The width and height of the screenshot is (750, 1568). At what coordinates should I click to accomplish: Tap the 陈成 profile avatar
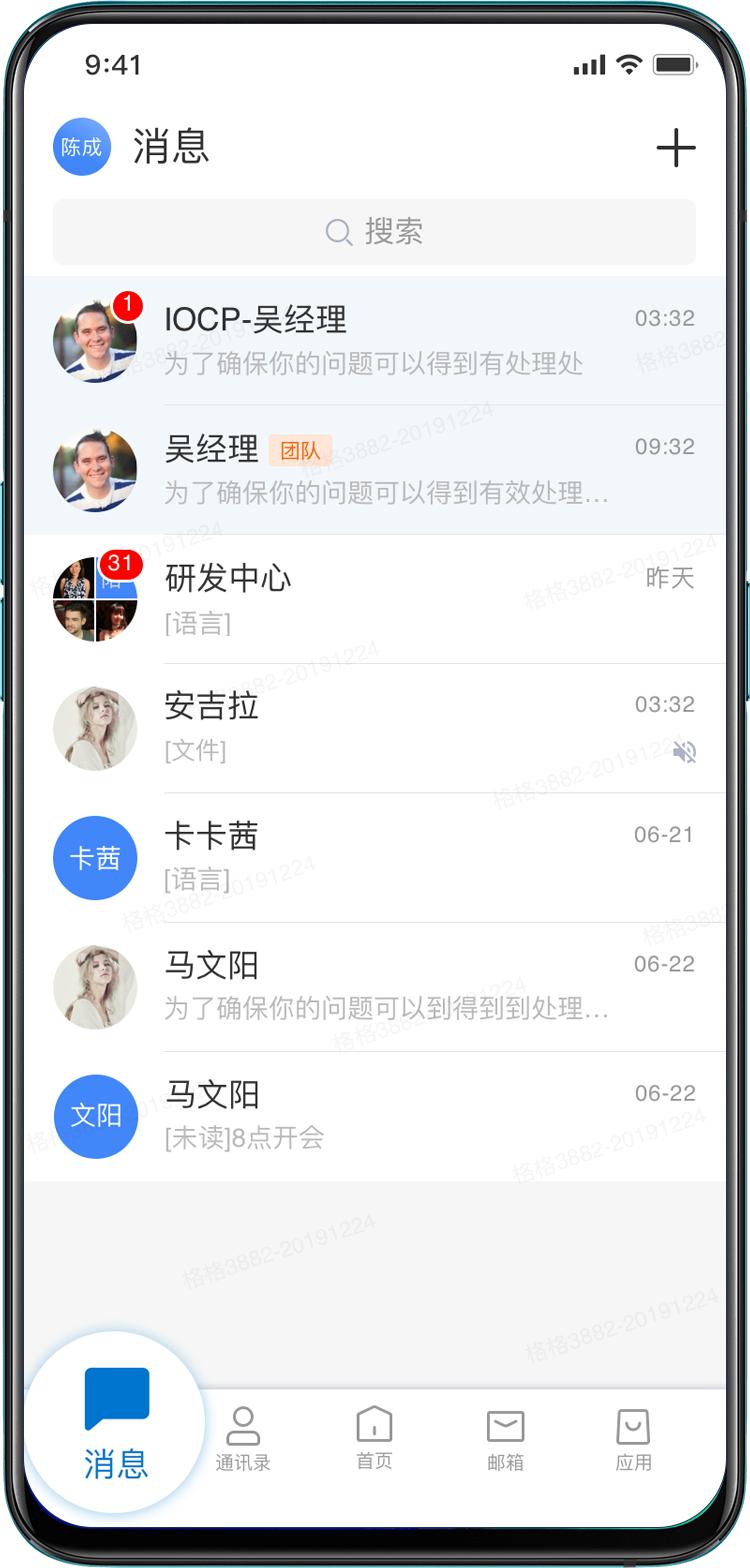pyautogui.click(x=81, y=147)
